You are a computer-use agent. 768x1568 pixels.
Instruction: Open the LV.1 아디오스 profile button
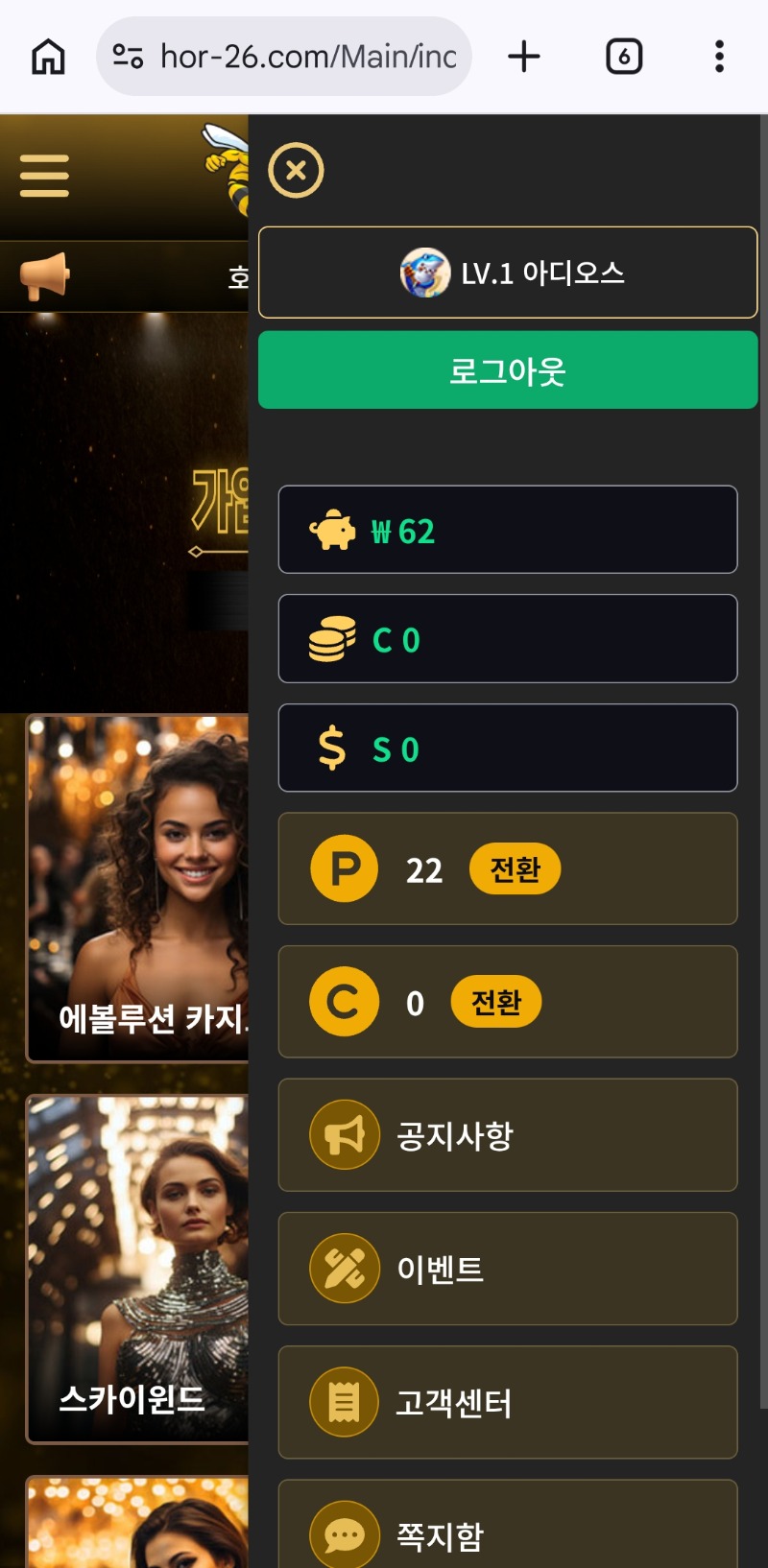coord(508,273)
